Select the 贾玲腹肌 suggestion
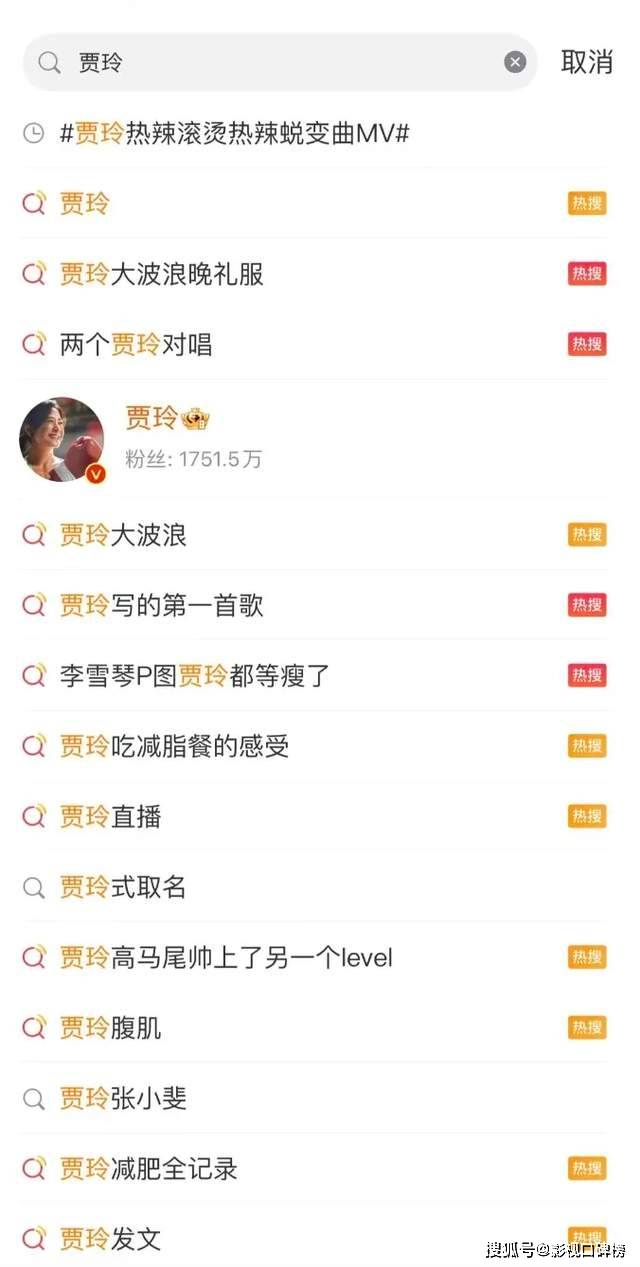 tap(111, 1028)
